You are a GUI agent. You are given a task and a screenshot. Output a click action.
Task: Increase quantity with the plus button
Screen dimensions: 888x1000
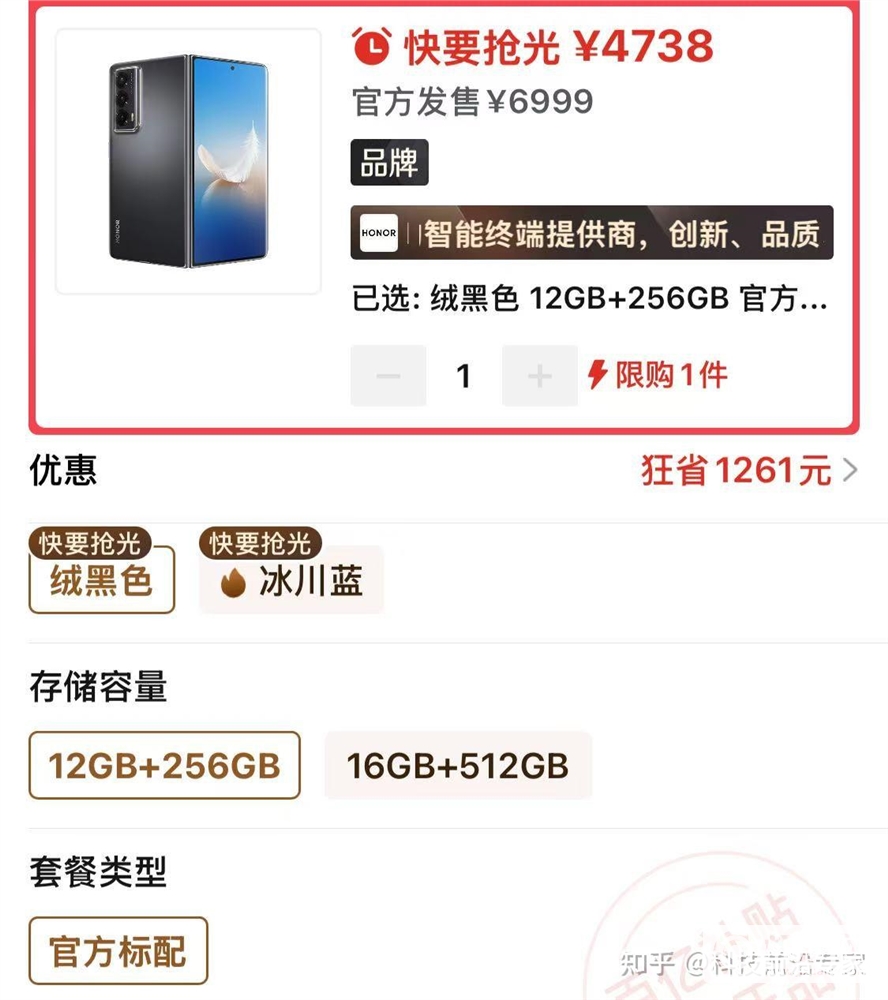click(539, 376)
